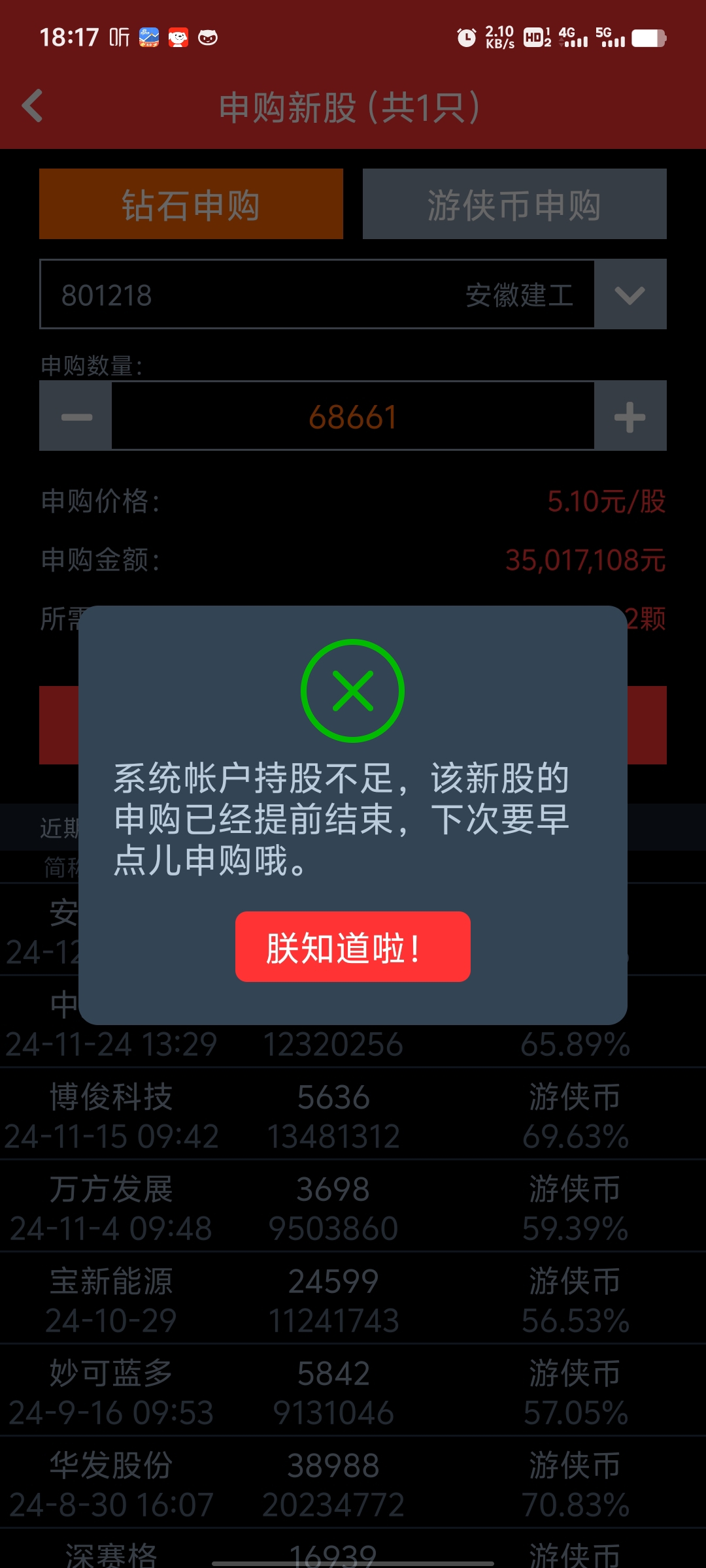Switch to the 钻石申购 tab

tap(191, 204)
